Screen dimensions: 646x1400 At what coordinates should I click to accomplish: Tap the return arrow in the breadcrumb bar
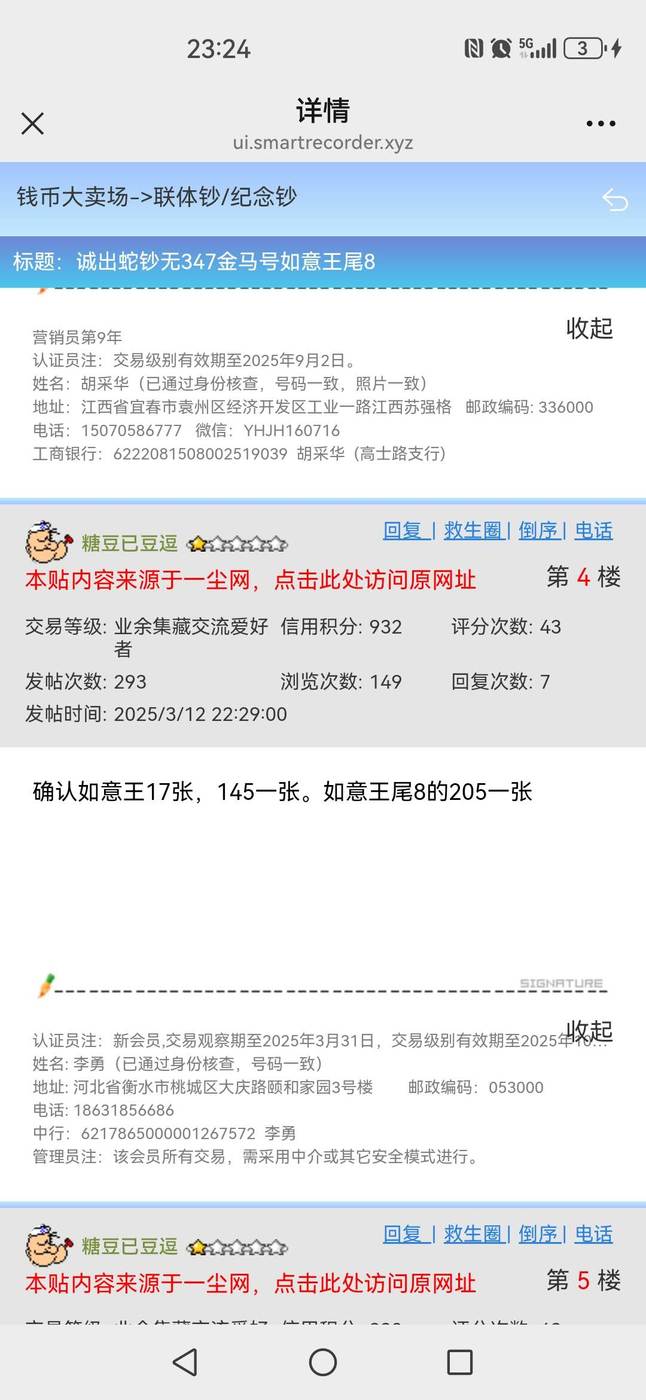click(x=614, y=200)
